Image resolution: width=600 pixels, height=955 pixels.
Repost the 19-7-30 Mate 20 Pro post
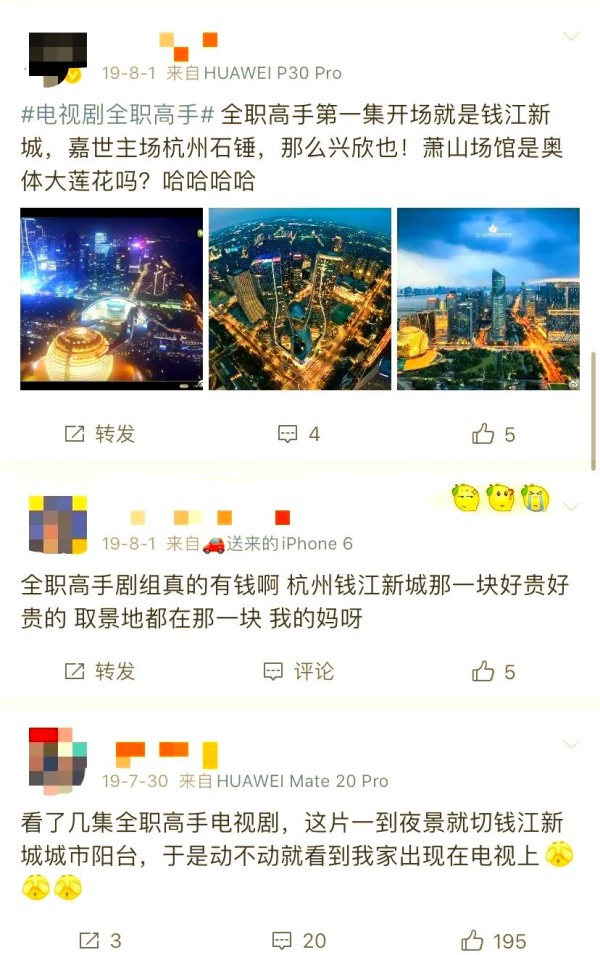coord(99,941)
